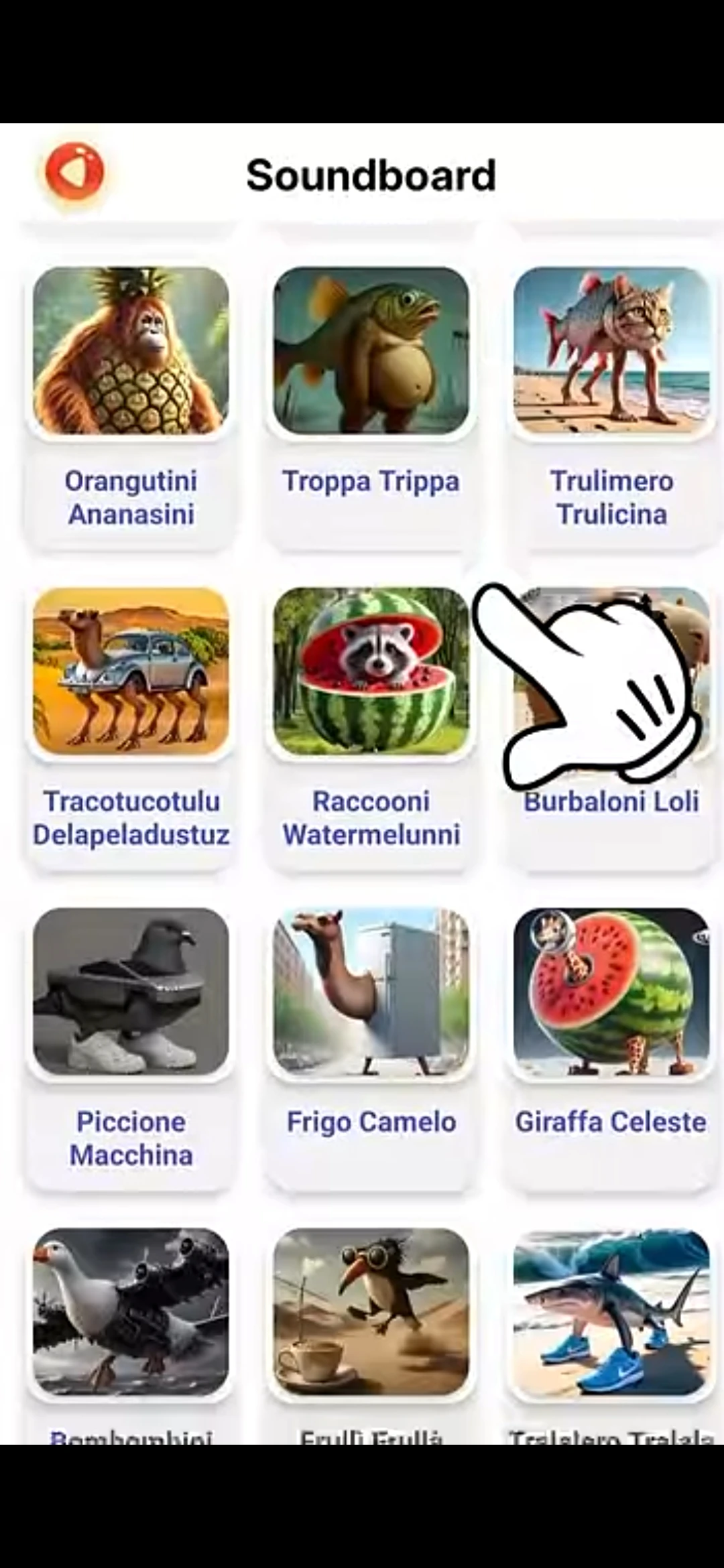This screenshot has width=724, height=1568.
Task: Play the Orangutini Ananasini sound
Action: tap(131, 352)
